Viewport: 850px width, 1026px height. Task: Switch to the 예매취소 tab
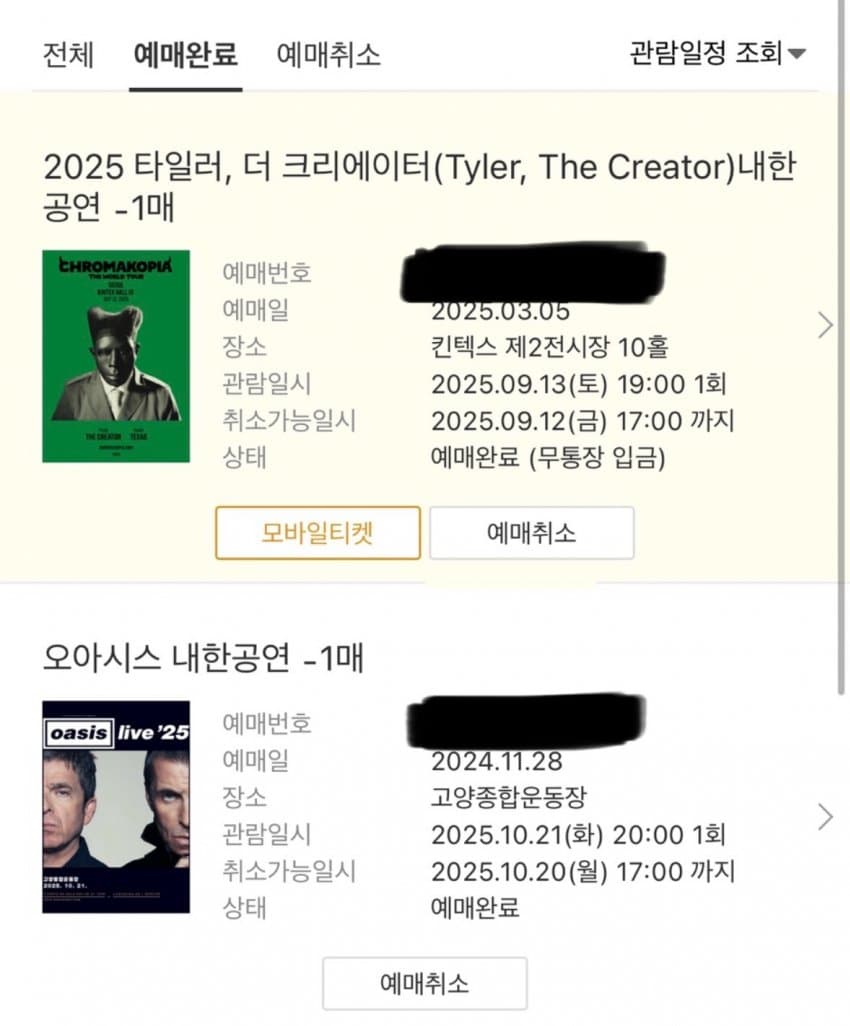click(328, 53)
